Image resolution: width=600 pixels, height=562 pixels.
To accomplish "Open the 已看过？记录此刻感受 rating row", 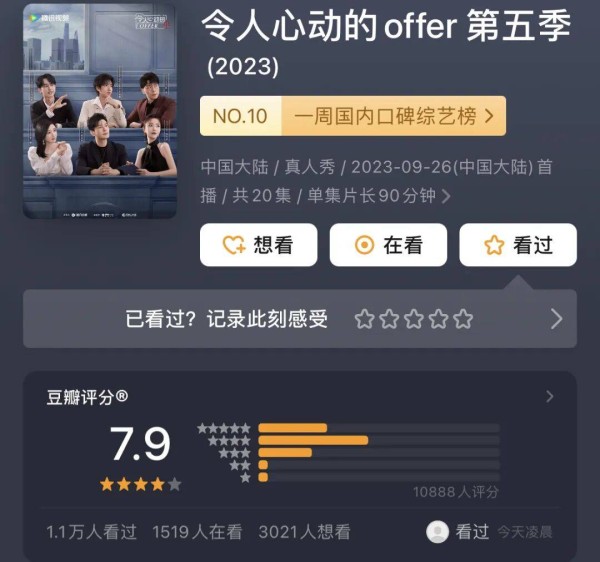I will 299,319.
